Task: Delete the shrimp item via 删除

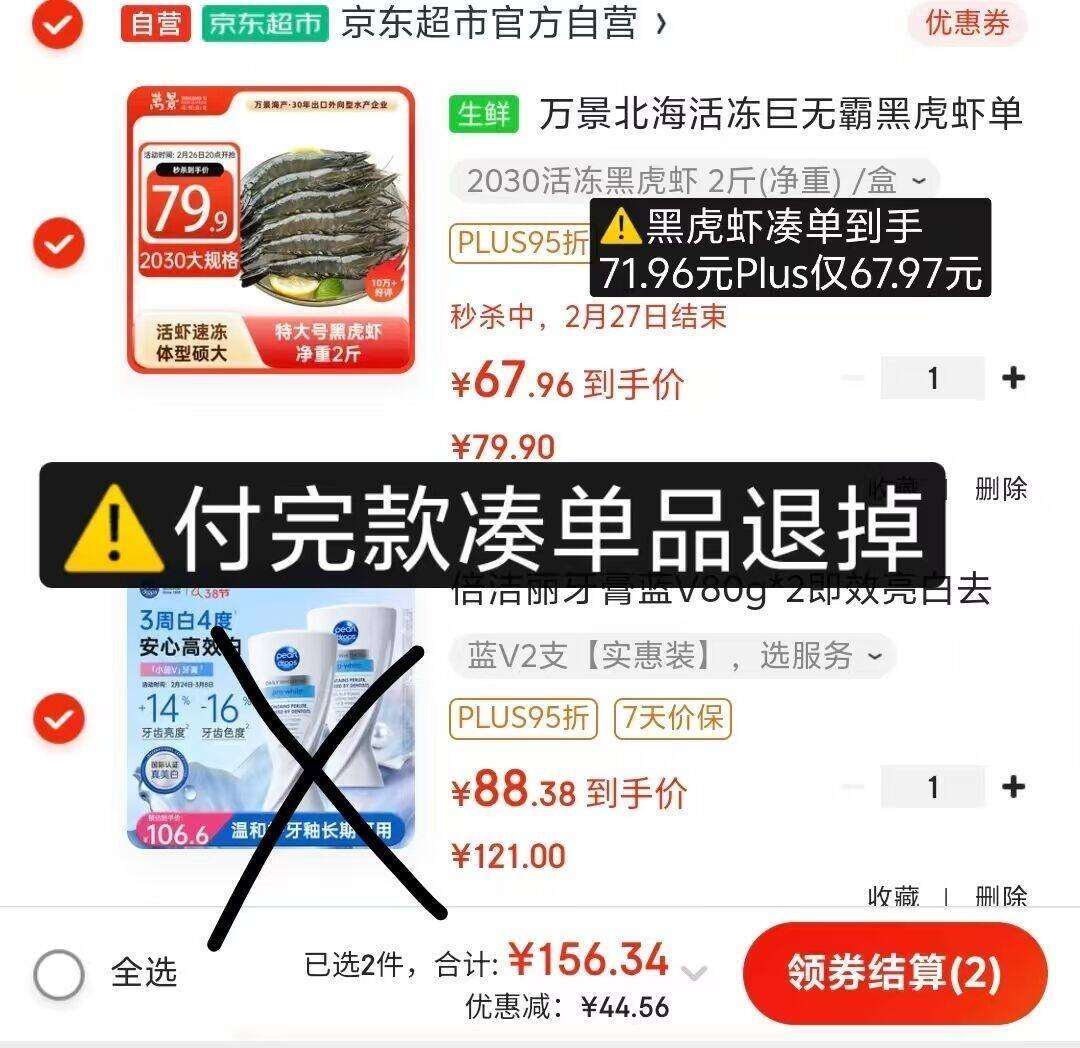Action: [1001, 488]
